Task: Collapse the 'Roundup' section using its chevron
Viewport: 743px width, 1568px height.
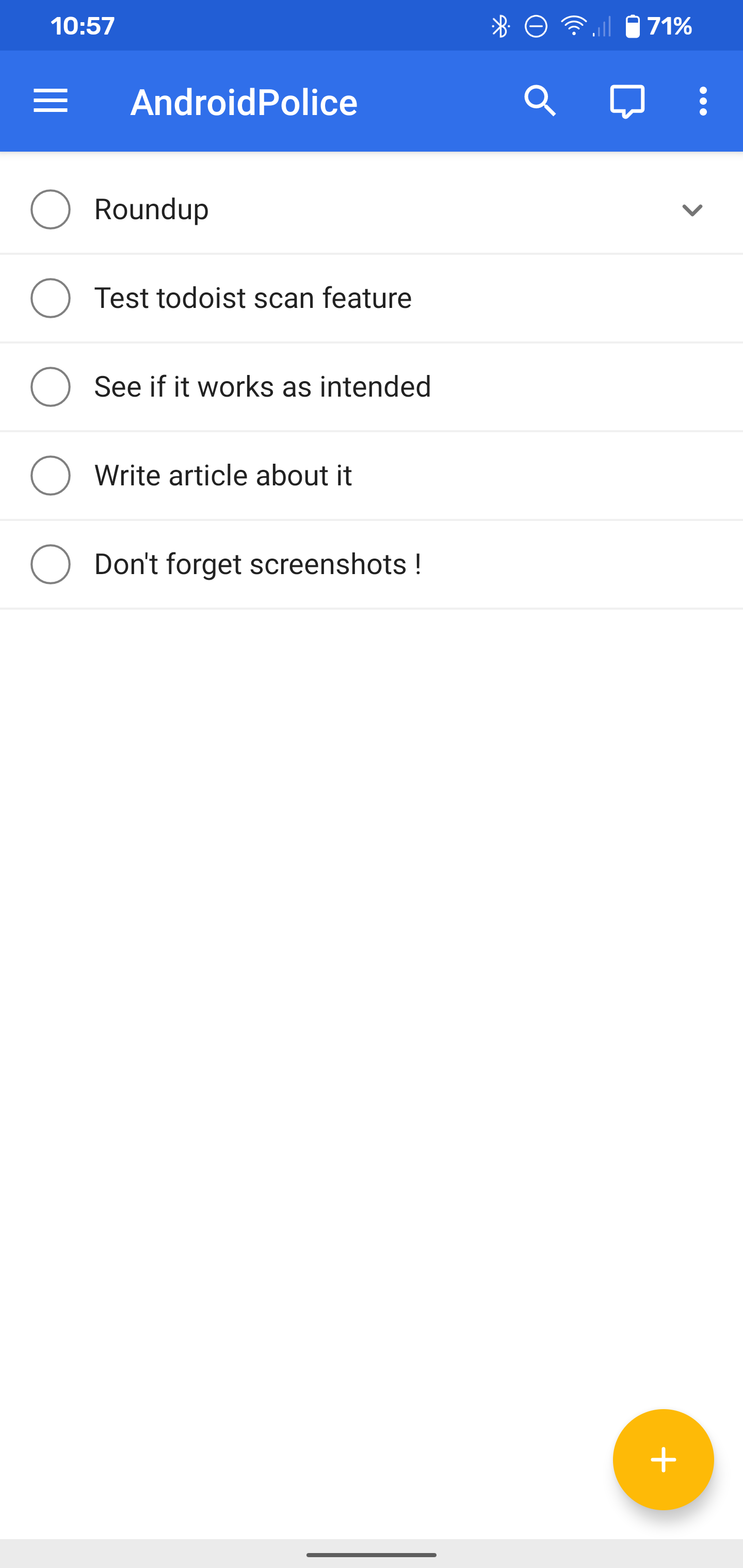Action: [692, 211]
